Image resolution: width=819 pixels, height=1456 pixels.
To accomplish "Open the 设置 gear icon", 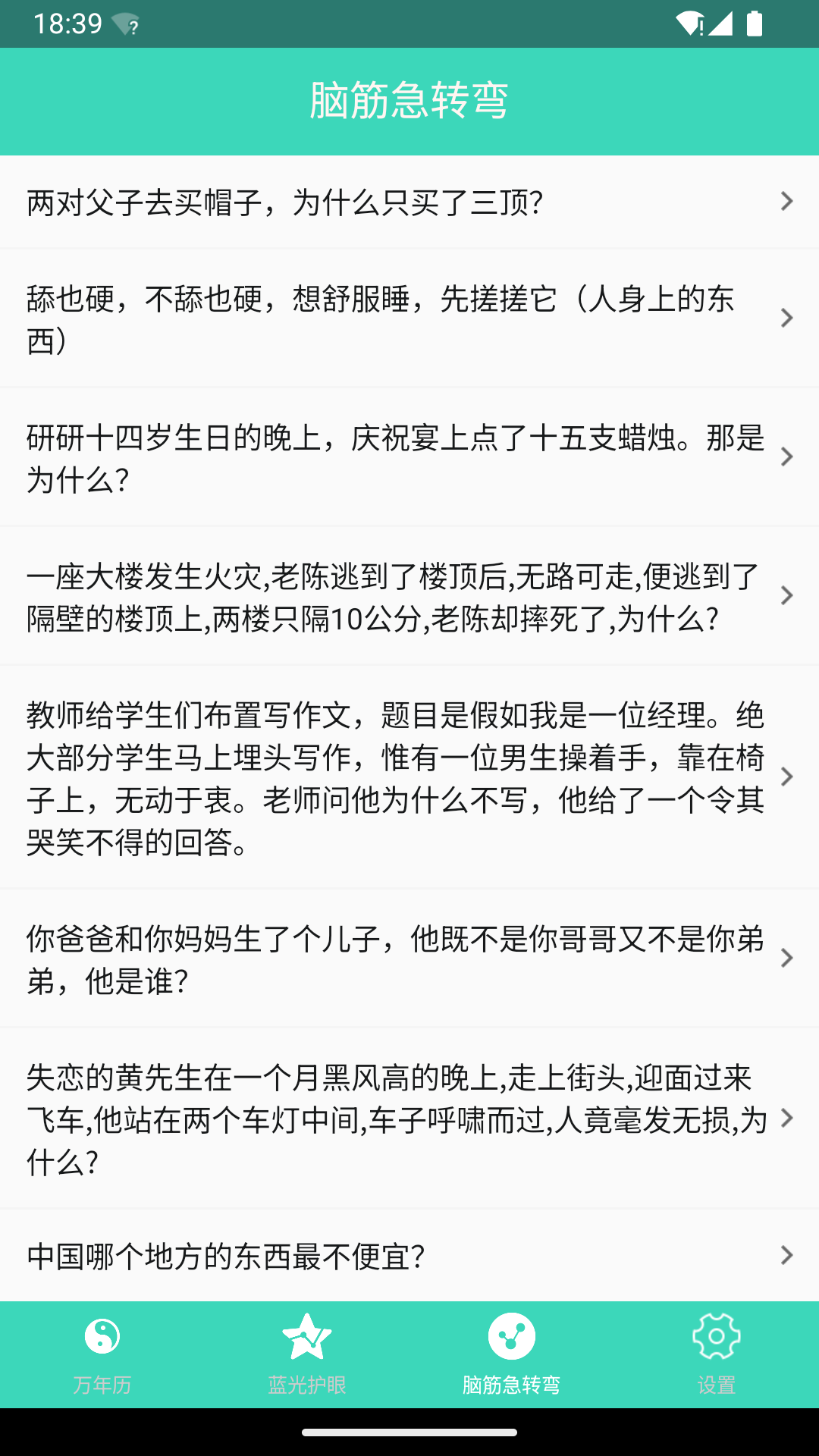I will pos(717,1335).
